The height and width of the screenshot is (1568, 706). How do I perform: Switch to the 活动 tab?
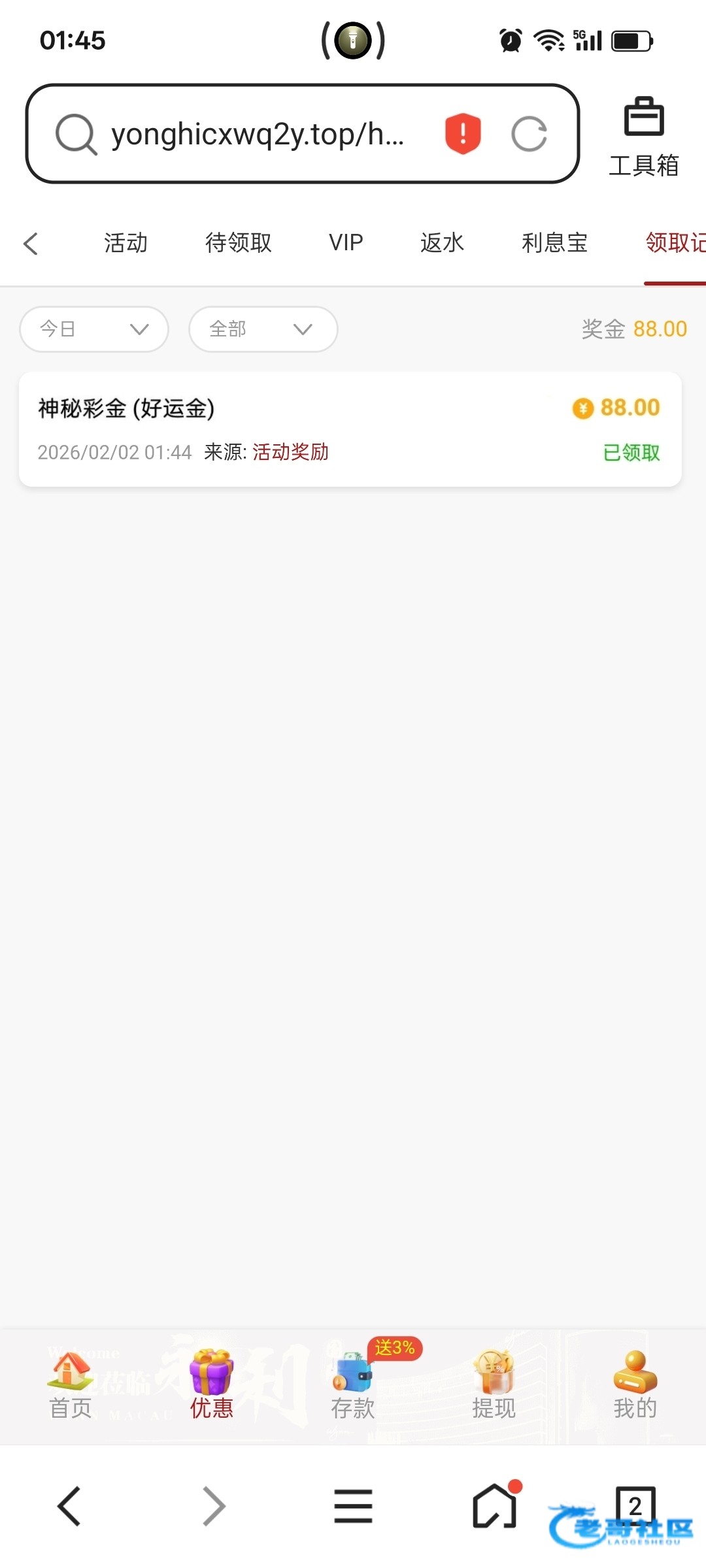(x=126, y=243)
